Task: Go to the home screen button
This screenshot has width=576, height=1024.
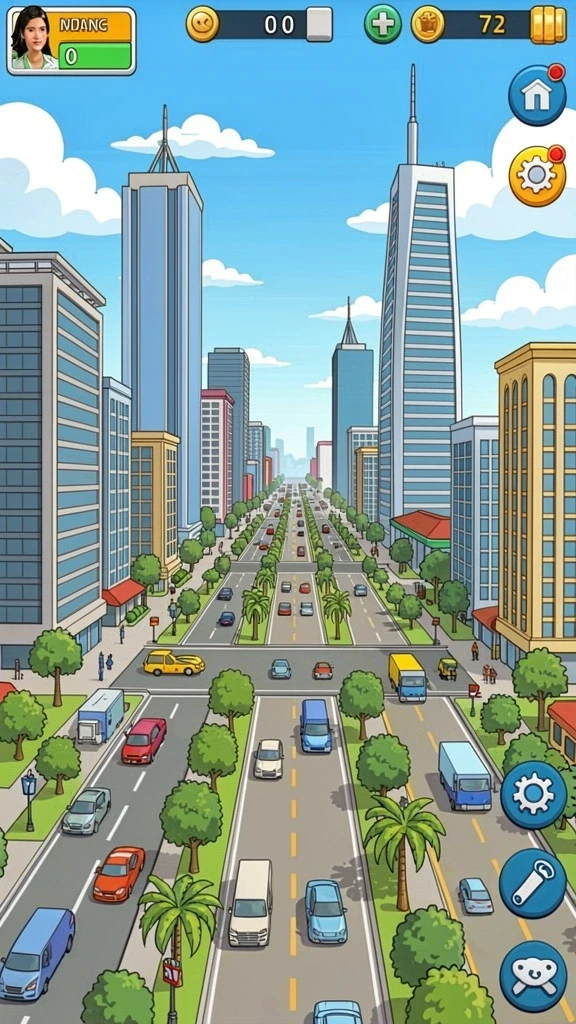Action: tap(537, 95)
